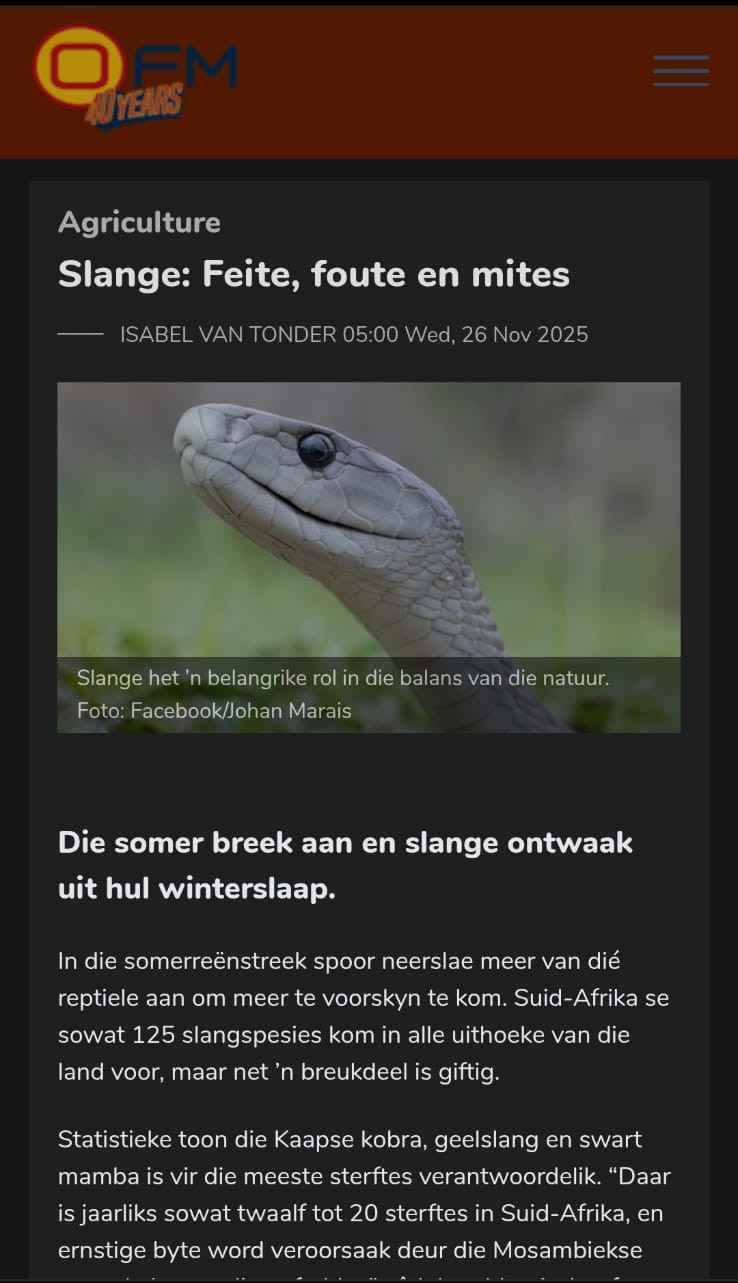Screen dimensions: 738x1283
Task: Open the Agriculture category link
Action: pos(139,222)
